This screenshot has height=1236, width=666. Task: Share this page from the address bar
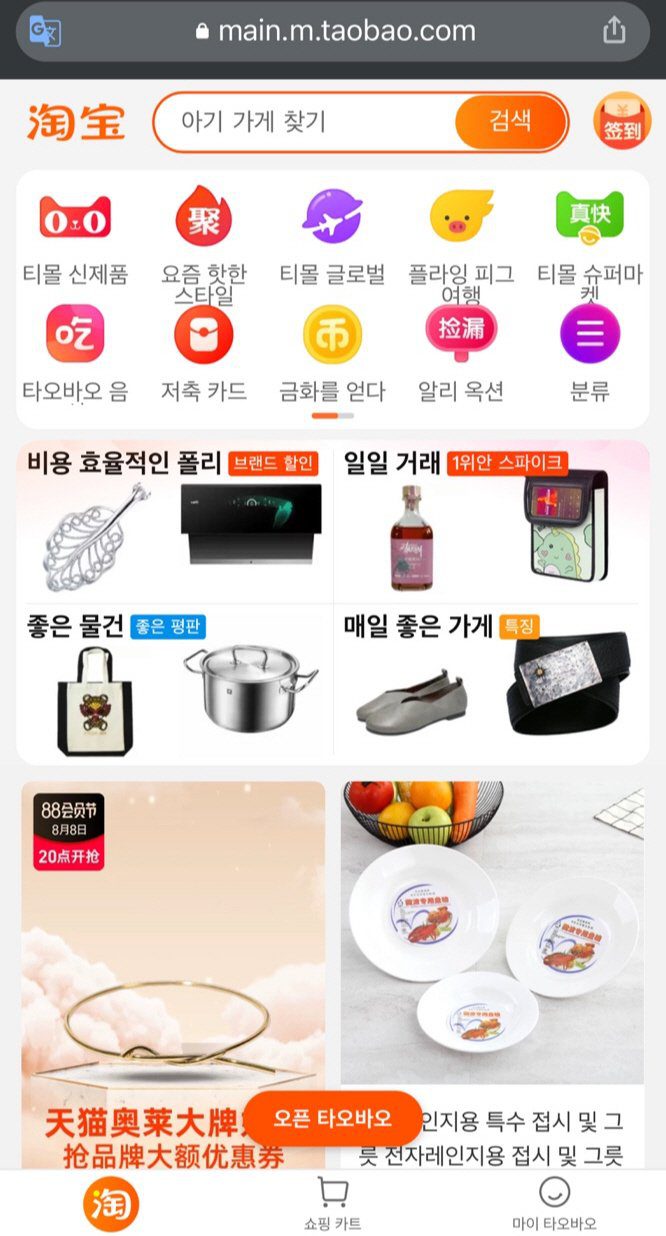click(613, 31)
